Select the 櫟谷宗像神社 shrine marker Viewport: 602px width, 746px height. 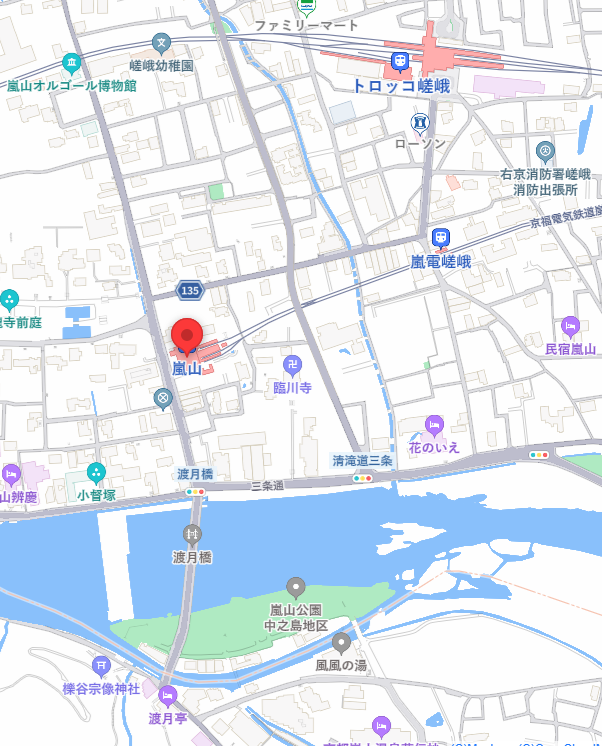coord(100,666)
